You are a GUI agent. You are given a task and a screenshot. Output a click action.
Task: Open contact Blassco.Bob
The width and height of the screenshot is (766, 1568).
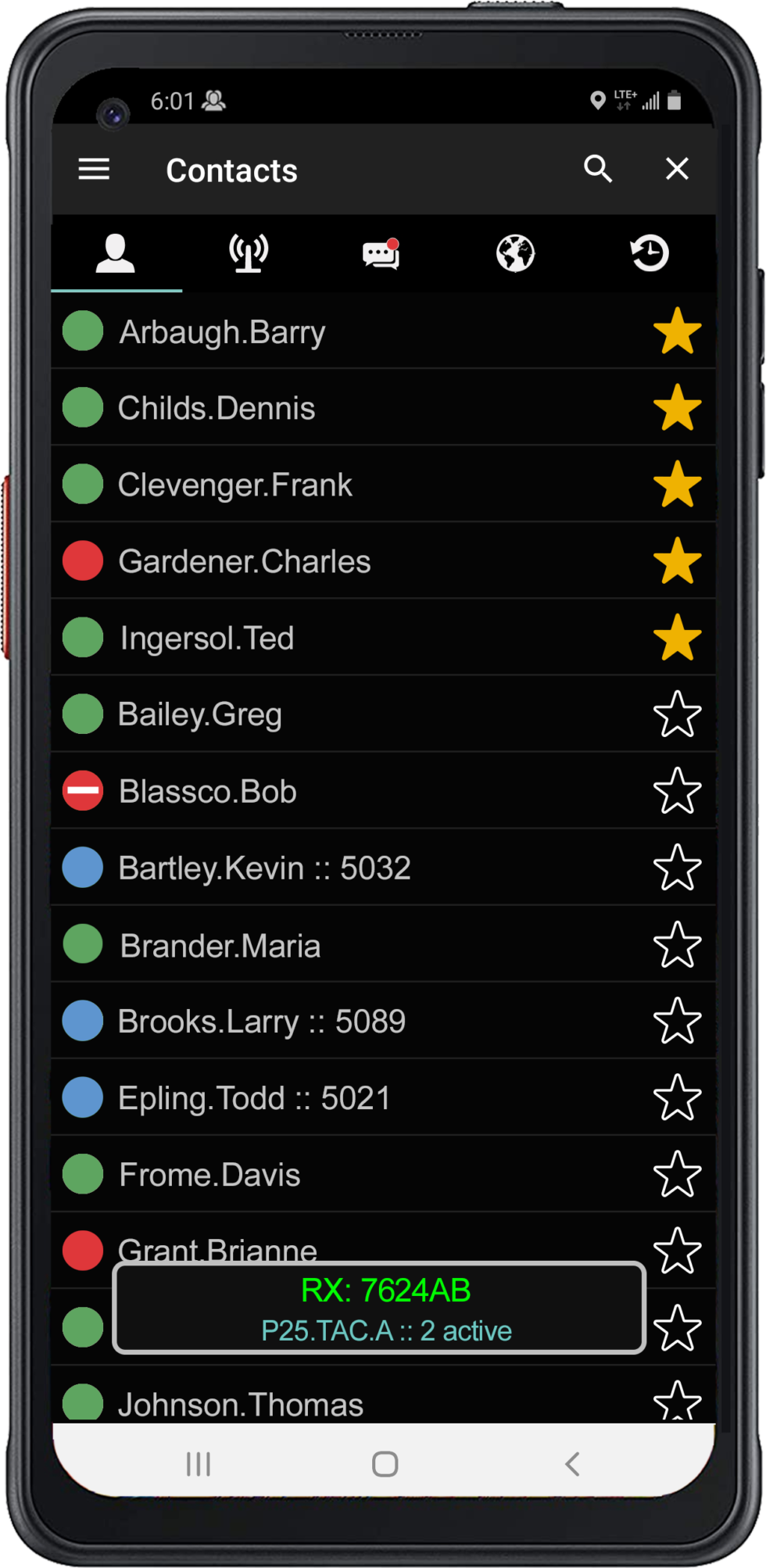tap(208, 791)
